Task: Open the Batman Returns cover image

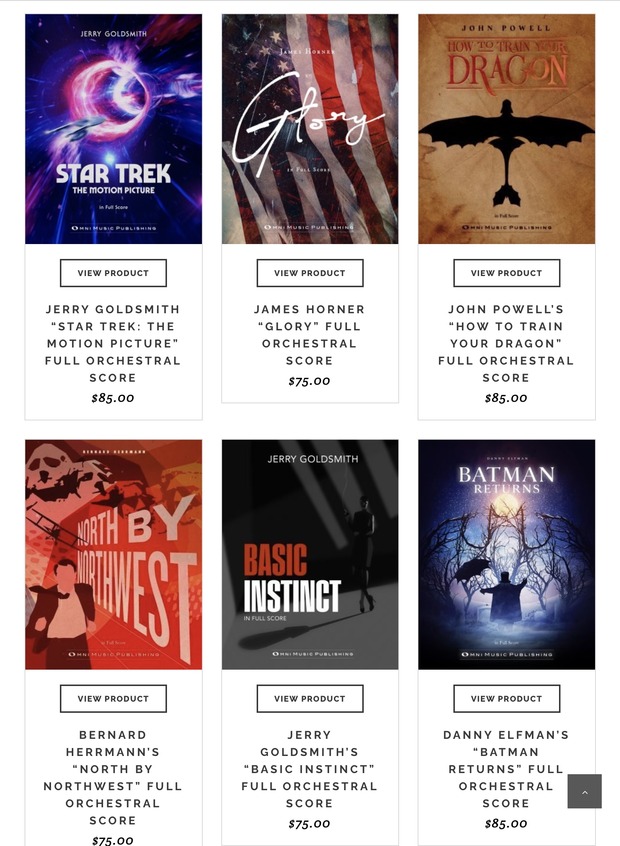Action: 506,555
